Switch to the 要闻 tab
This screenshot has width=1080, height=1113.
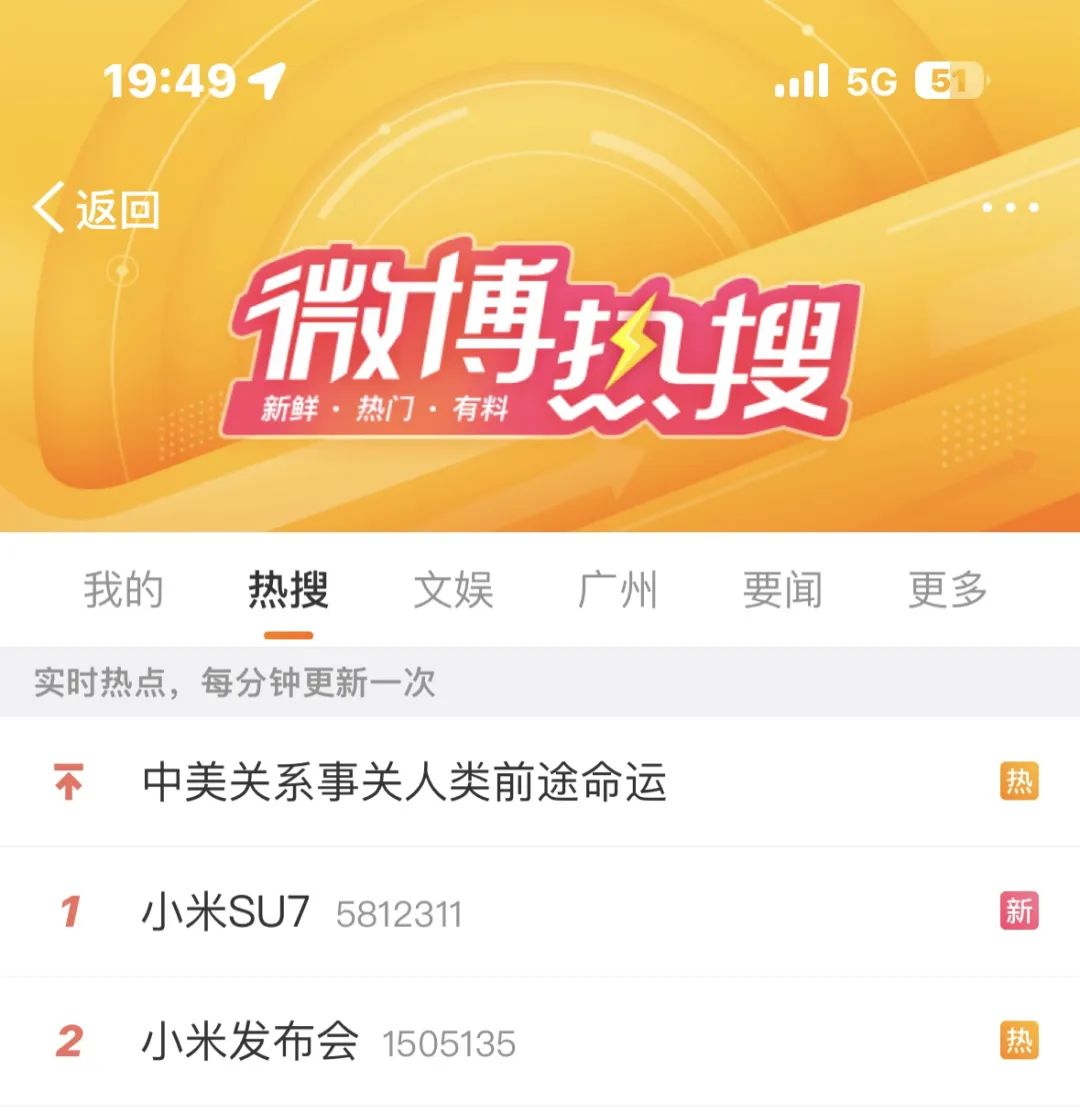pos(784,591)
